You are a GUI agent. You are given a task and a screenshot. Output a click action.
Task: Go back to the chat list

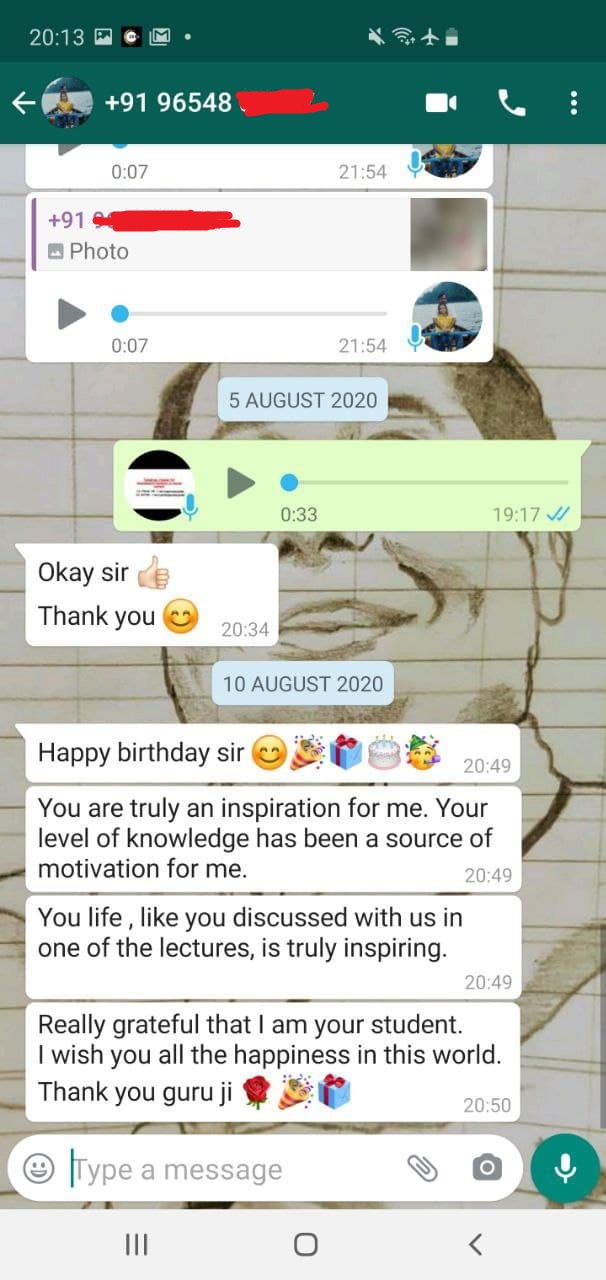coord(22,103)
